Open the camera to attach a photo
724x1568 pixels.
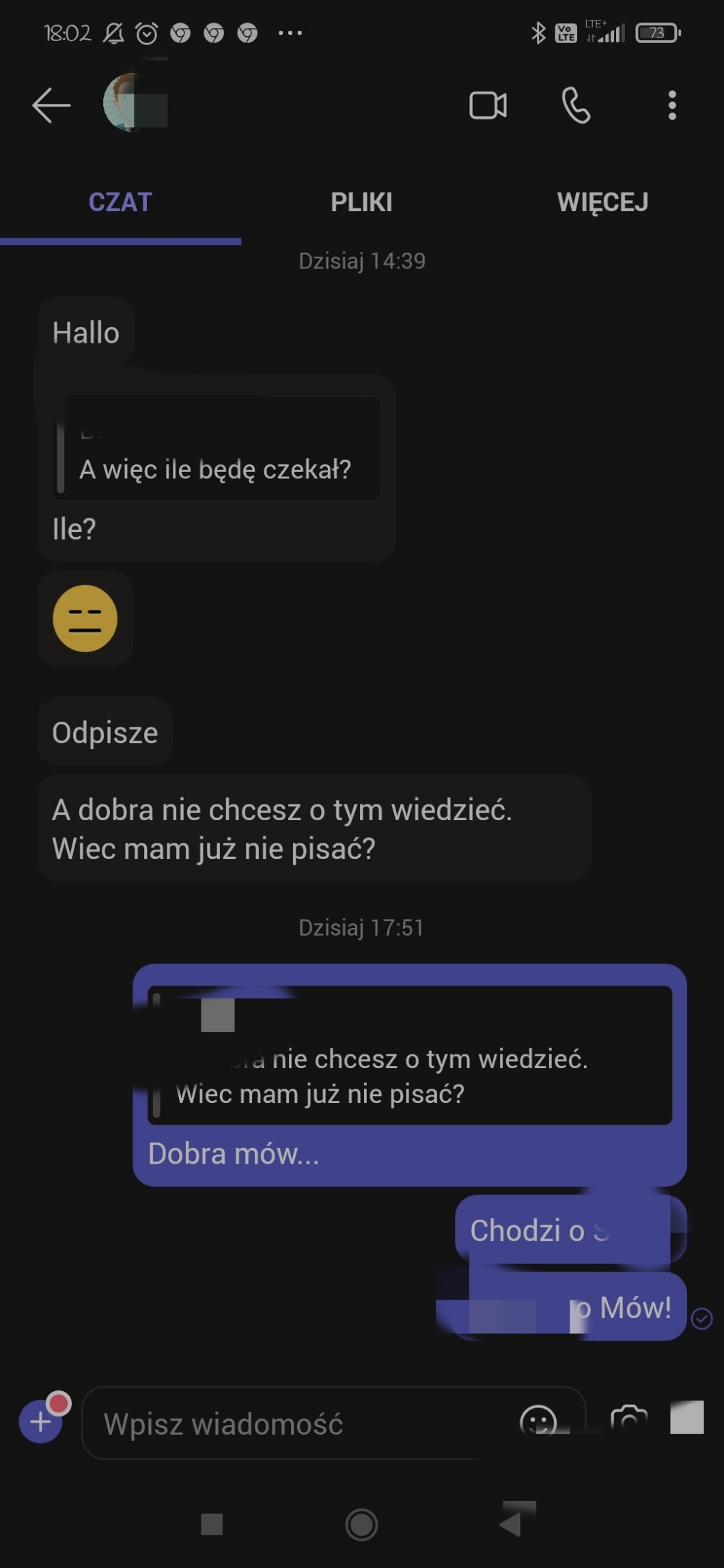tap(628, 1420)
